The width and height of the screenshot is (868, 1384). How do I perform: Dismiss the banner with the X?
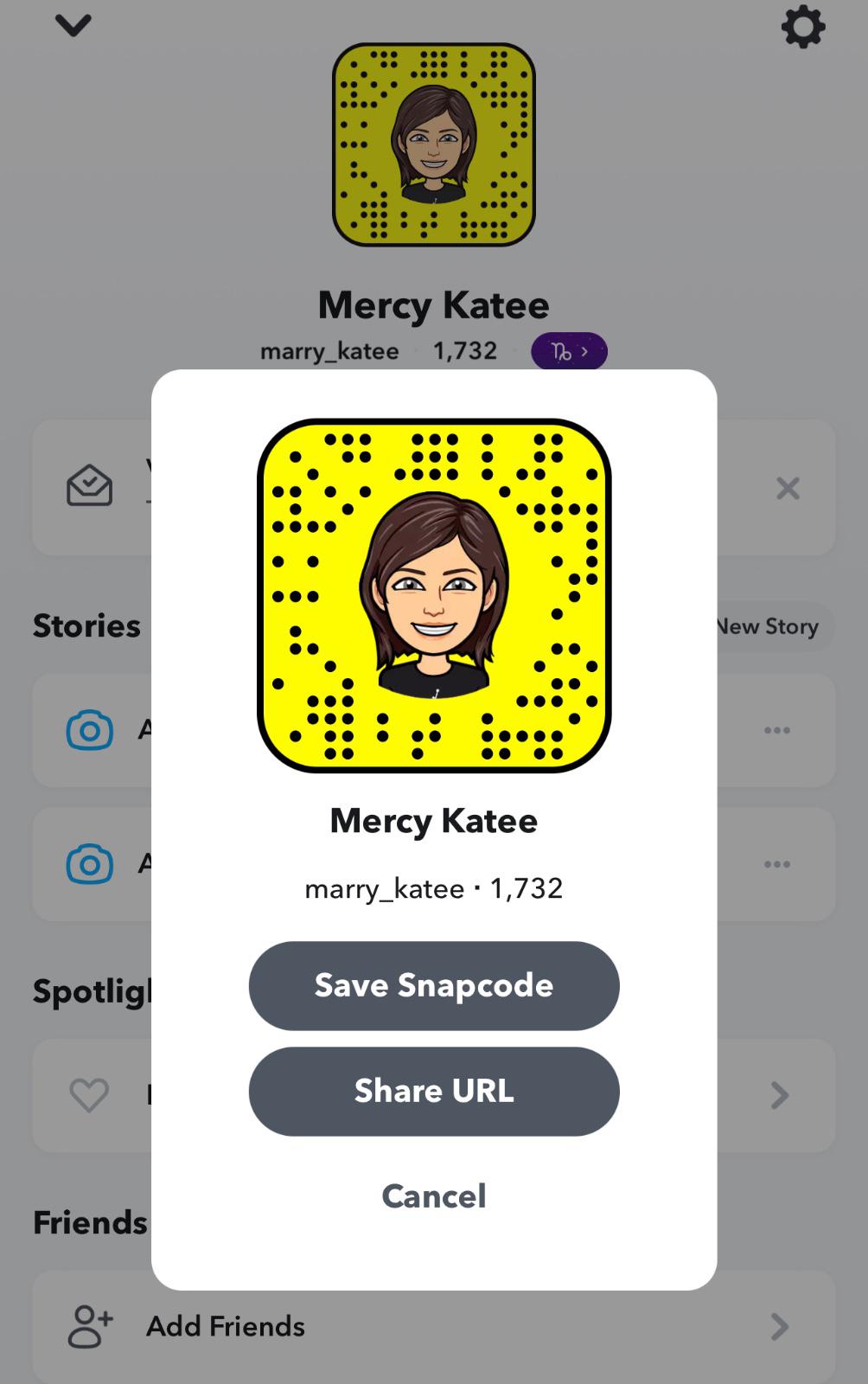click(x=788, y=489)
